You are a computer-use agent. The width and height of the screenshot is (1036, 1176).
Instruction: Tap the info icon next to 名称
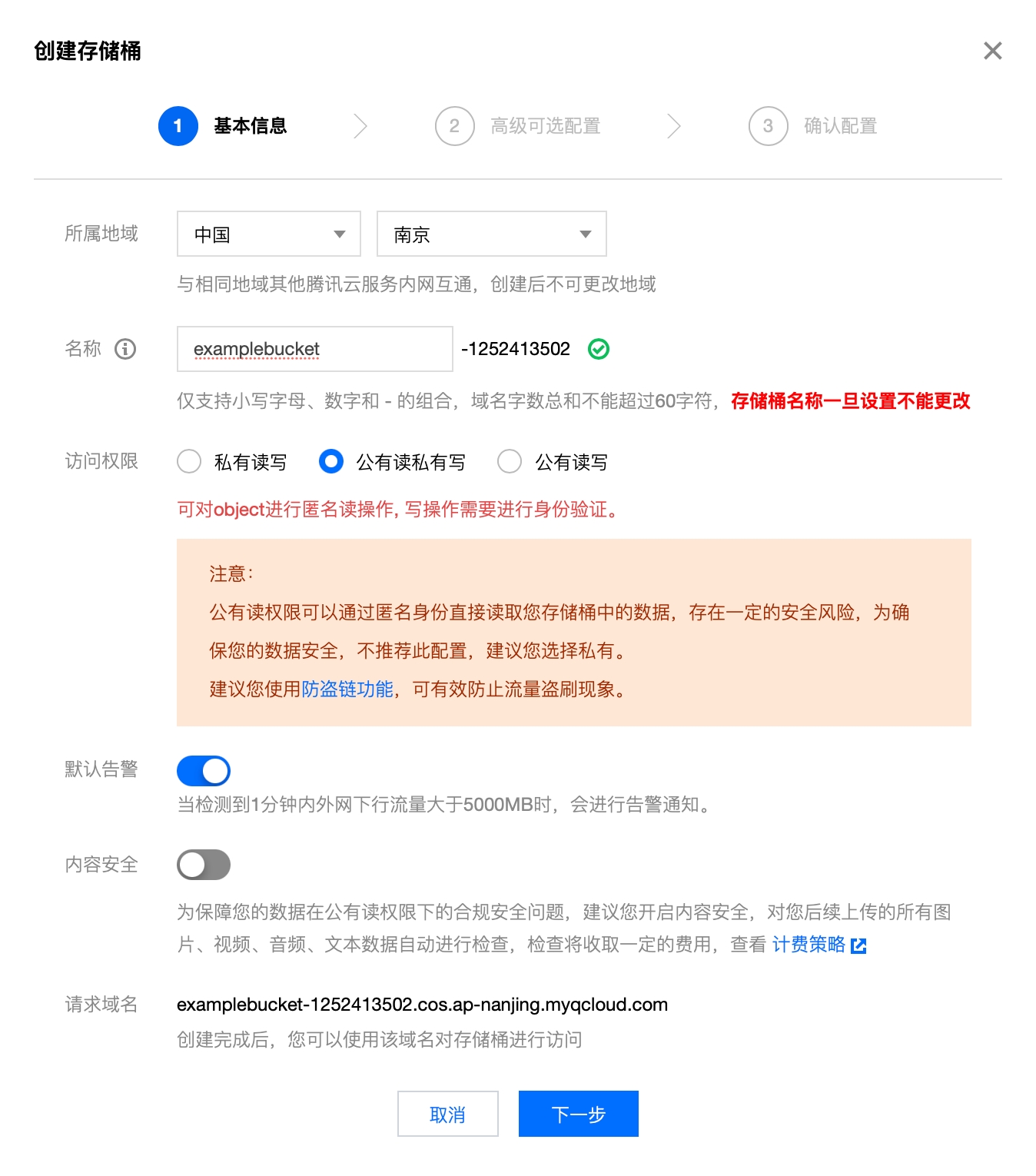pyautogui.click(x=125, y=349)
